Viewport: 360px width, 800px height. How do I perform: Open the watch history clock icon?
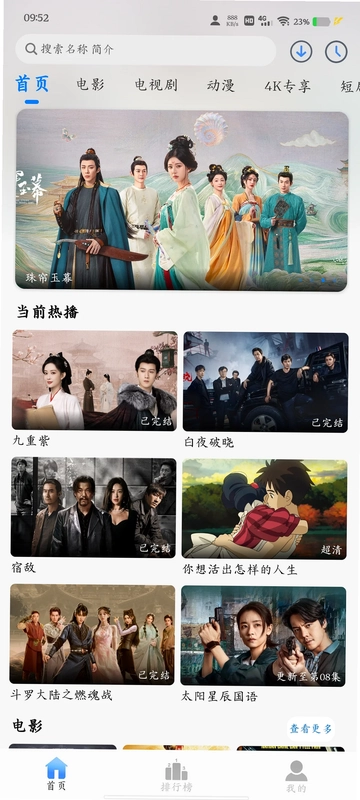(x=336, y=52)
